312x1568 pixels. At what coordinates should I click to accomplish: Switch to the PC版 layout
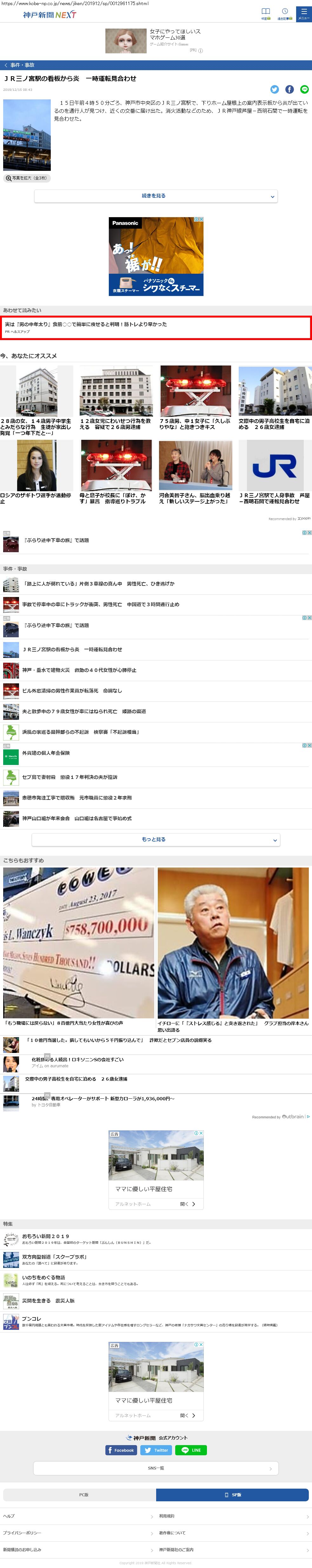[x=80, y=1494]
